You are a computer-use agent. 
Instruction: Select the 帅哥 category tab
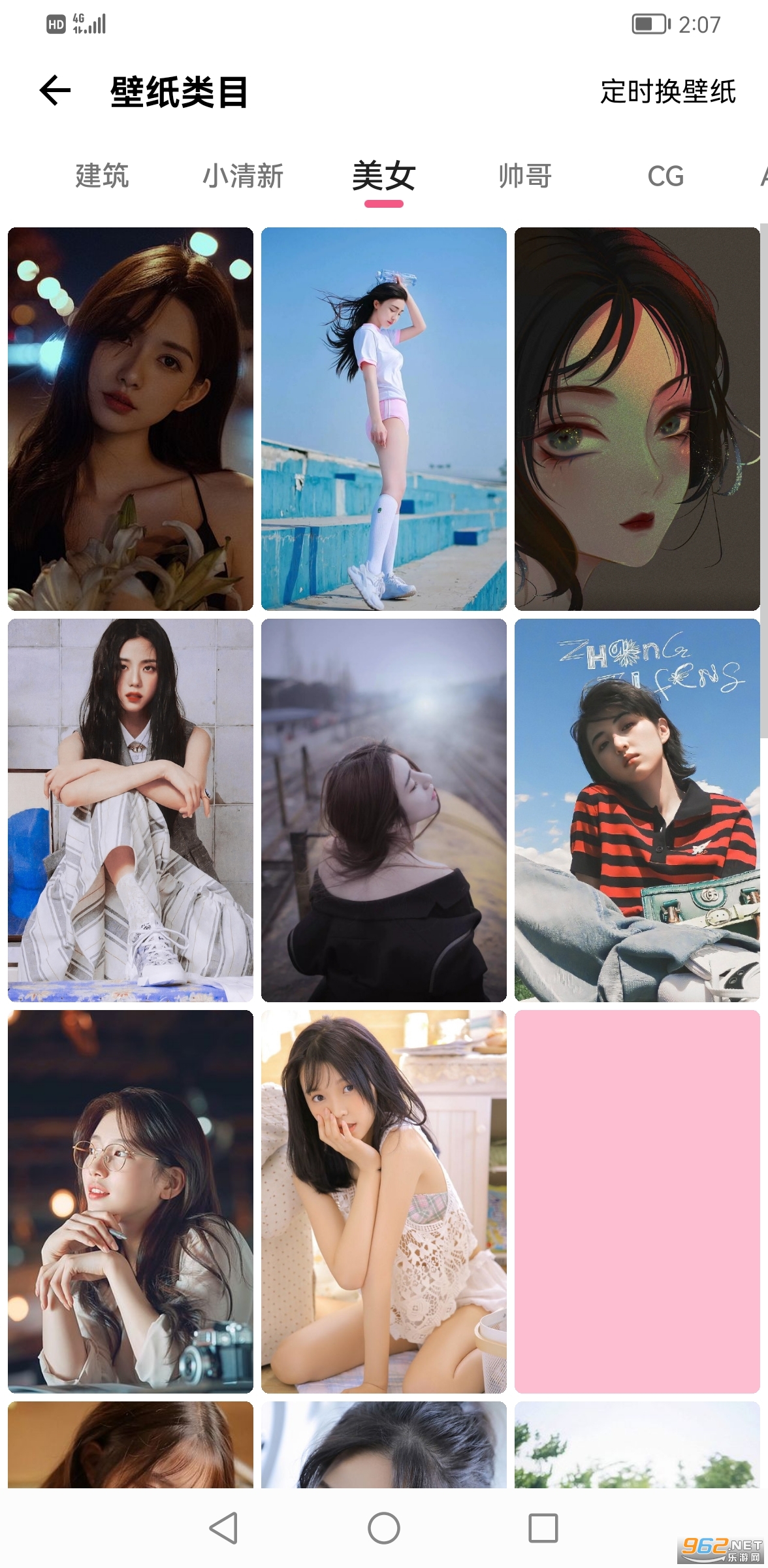click(x=525, y=176)
